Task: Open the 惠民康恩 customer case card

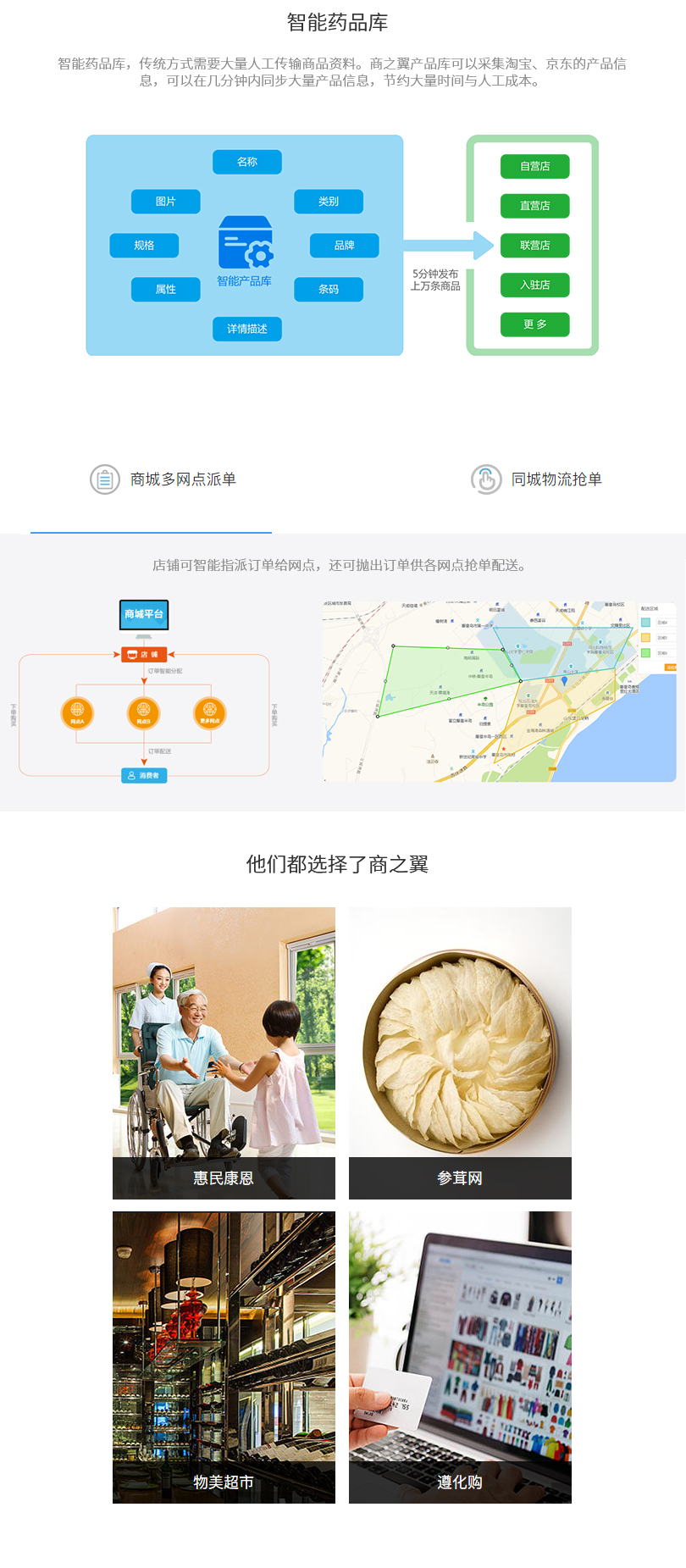Action: click(x=224, y=1053)
